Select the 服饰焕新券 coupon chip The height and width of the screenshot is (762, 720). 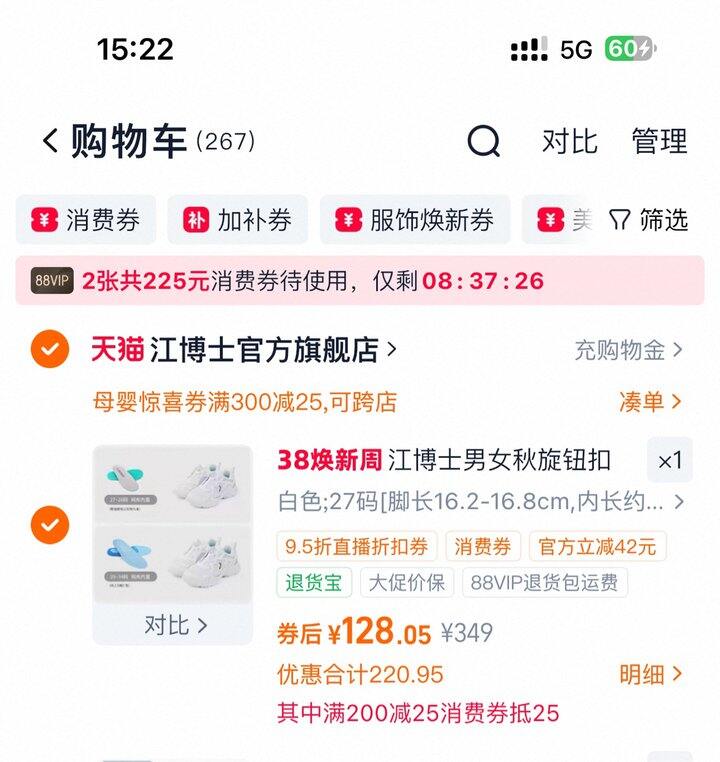pyautogui.click(x=415, y=220)
